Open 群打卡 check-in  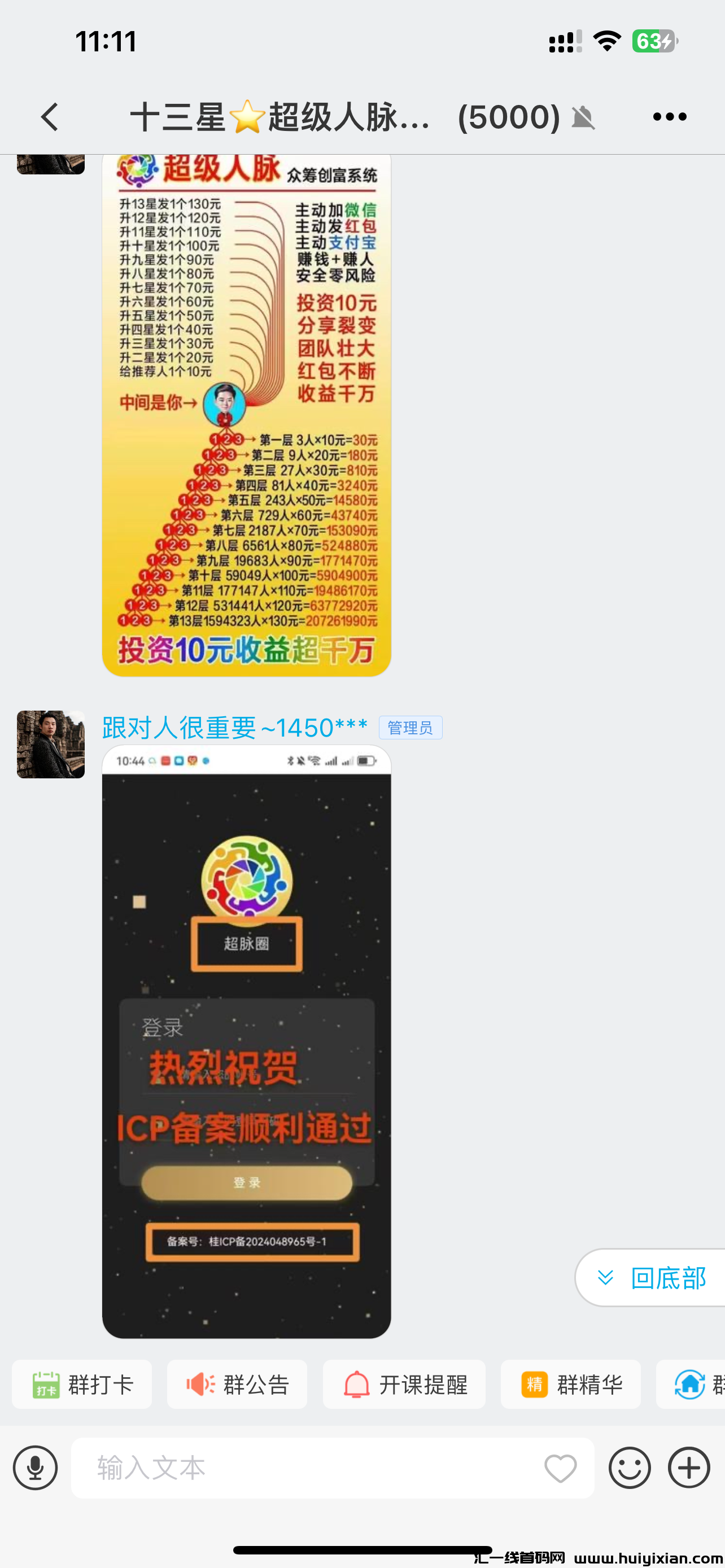point(82,1385)
